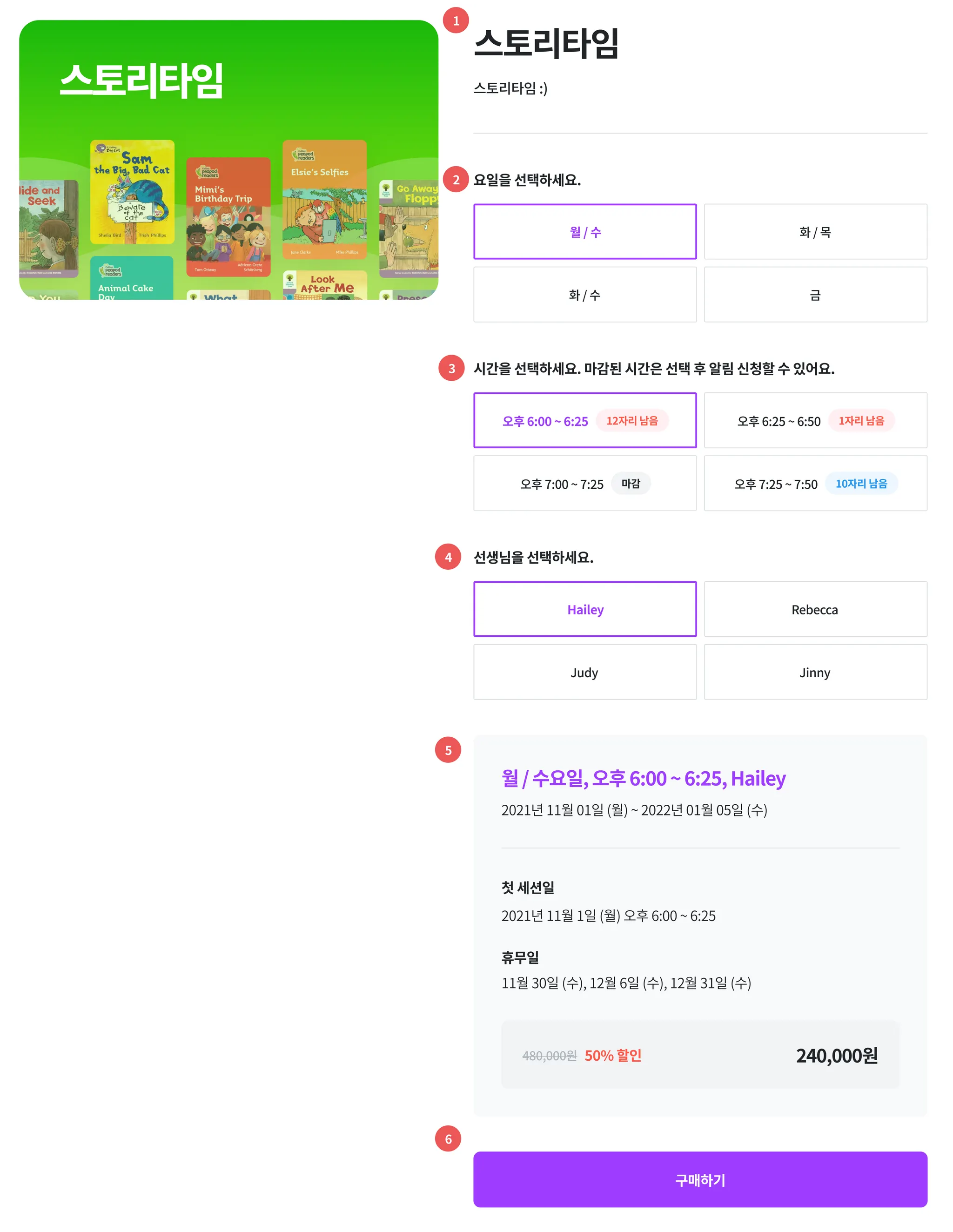
Task: Tap the 구매하기 purchase button
Action: click(x=700, y=1179)
